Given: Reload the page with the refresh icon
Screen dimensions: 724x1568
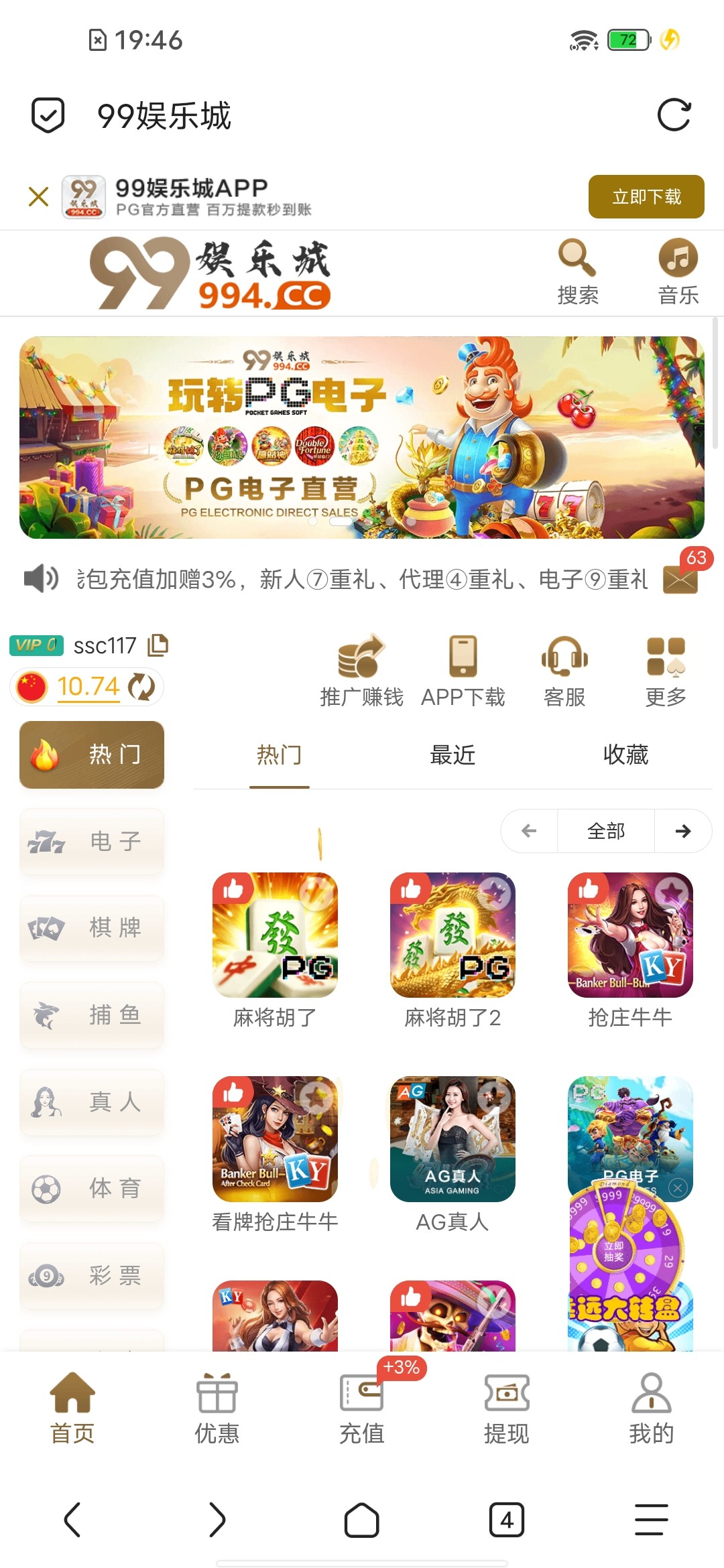Looking at the screenshot, I should pyautogui.click(x=674, y=115).
